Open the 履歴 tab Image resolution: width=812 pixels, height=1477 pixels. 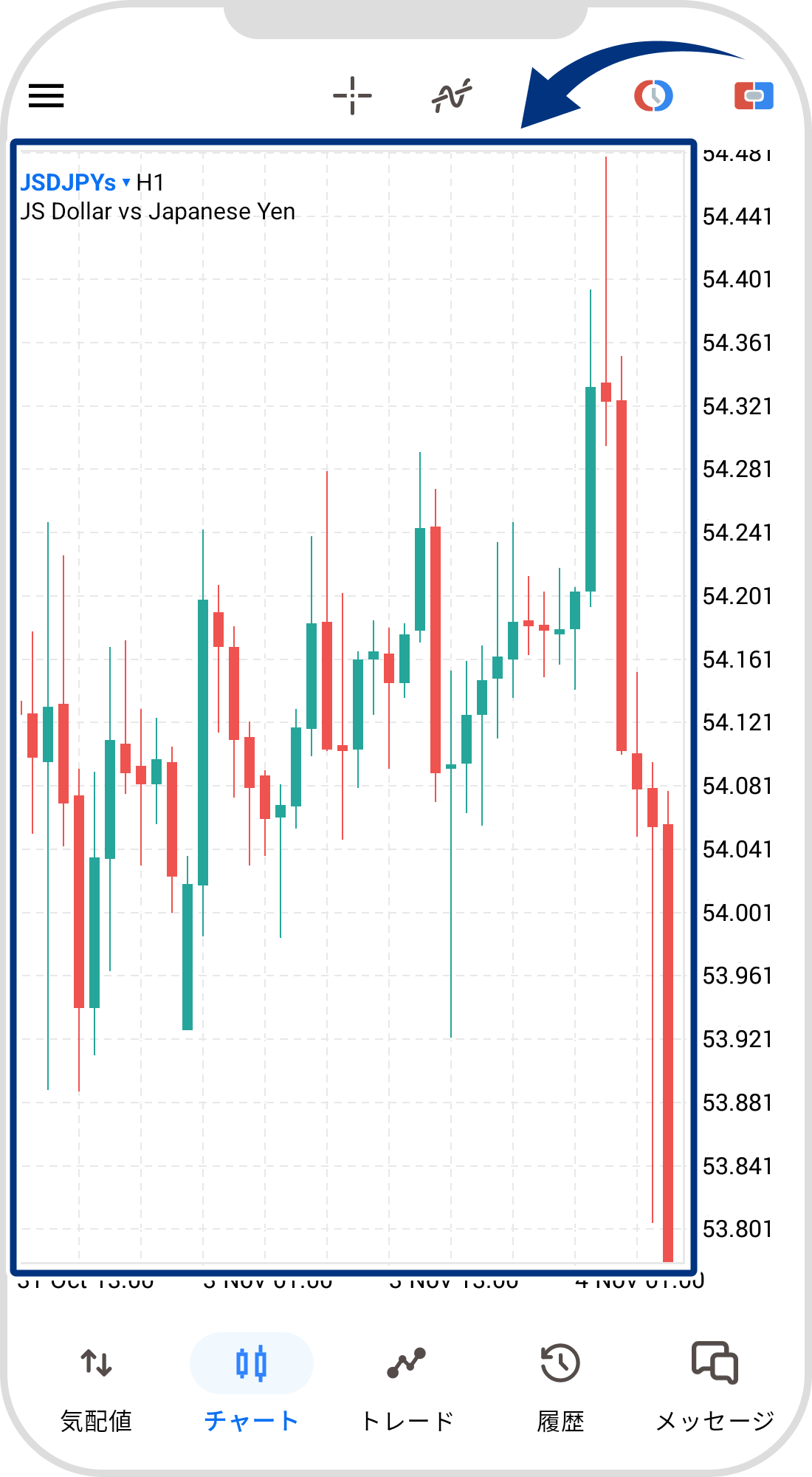pos(560,1386)
